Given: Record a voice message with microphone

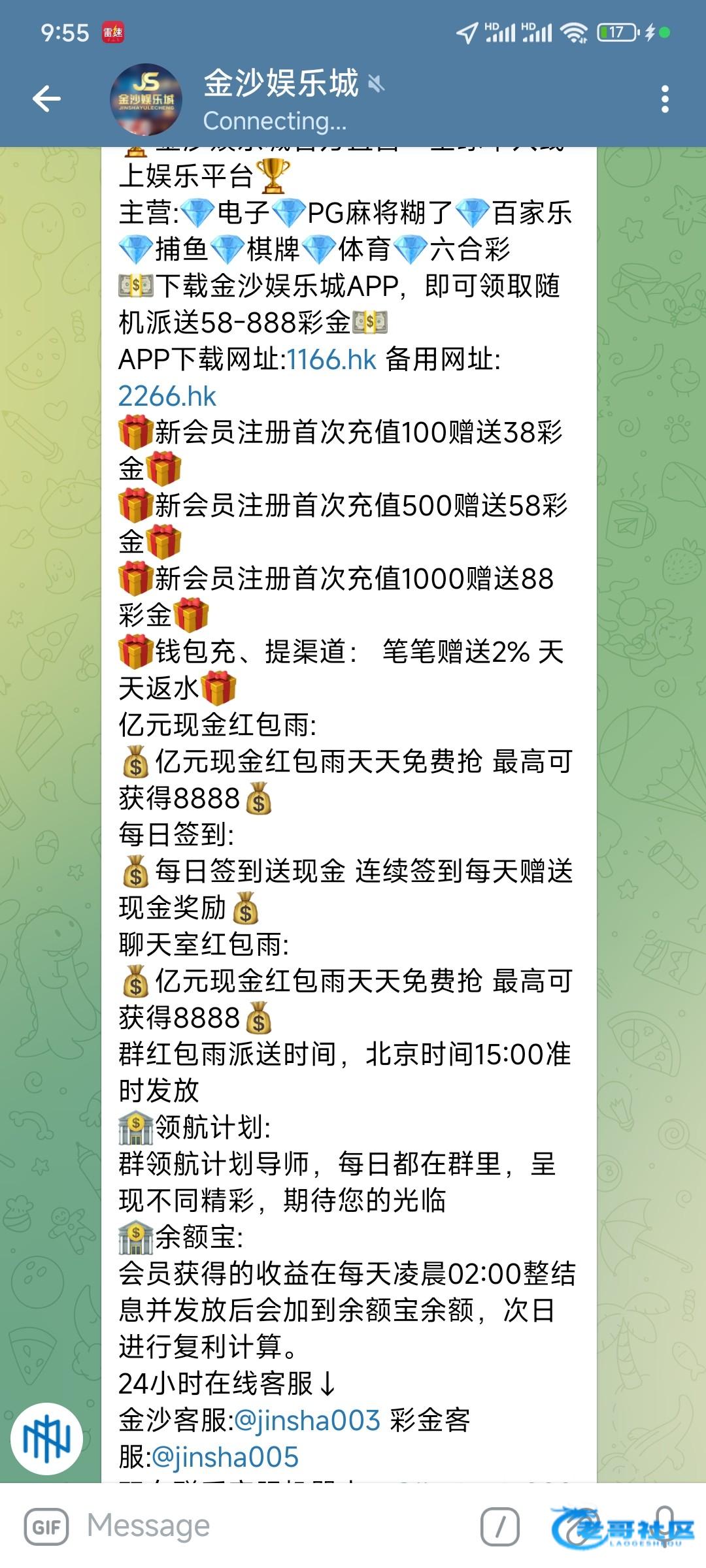Looking at the screenshot, I should click(x=665, y=1527).
